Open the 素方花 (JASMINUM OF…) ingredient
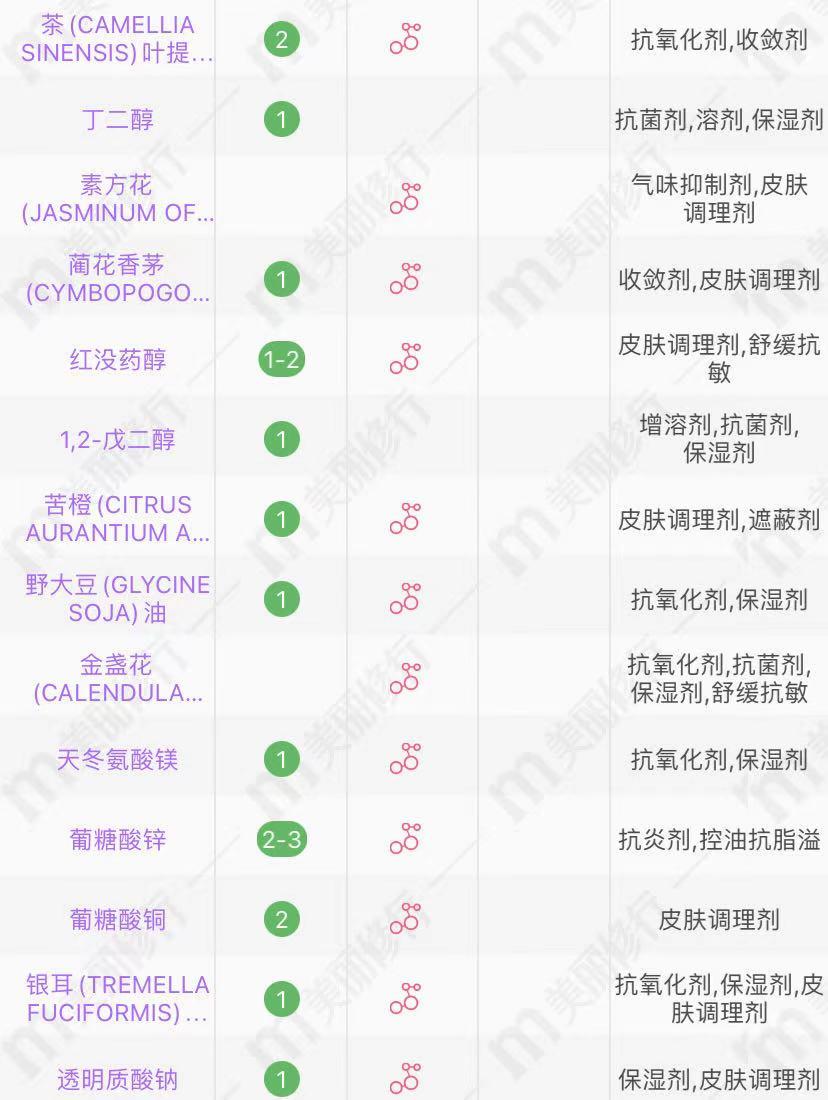This screenshot has height=1100, width=828. pos(117,199)
